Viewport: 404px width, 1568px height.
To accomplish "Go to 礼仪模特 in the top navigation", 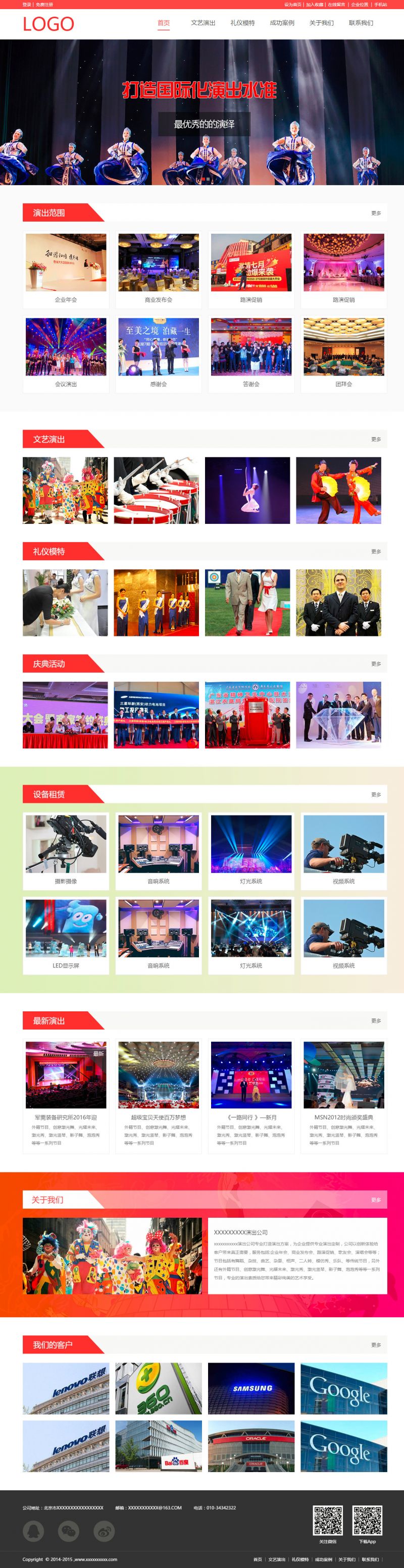I will [x=242, y=23].
